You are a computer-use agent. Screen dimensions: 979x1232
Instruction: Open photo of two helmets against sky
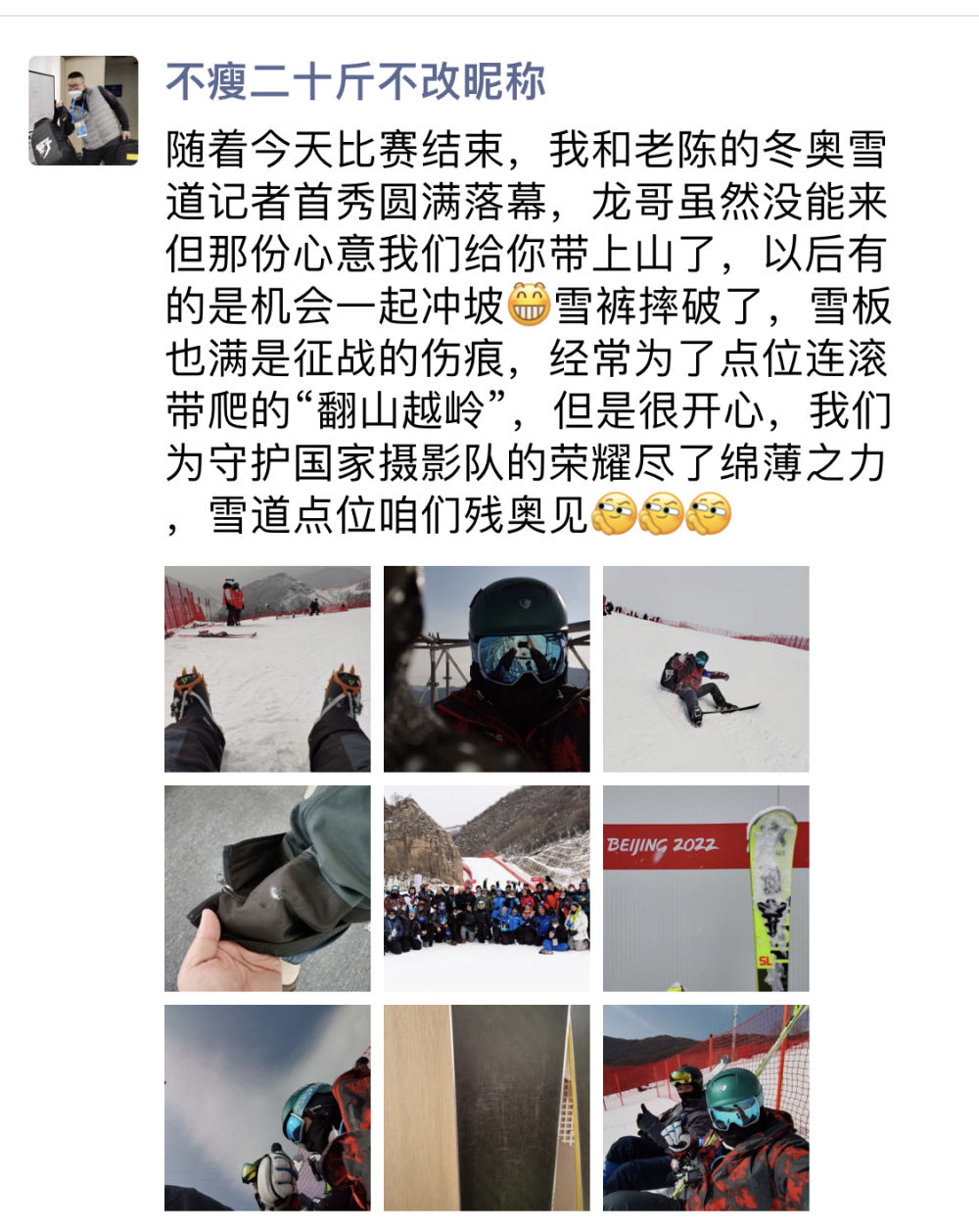[x=267, y=1108]
